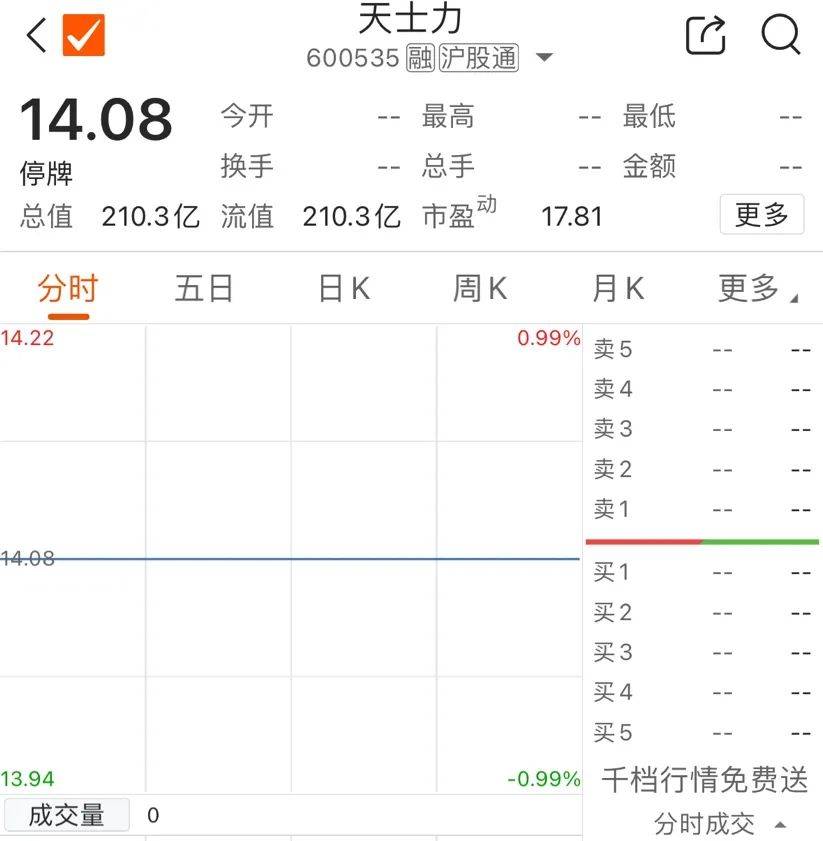Select the 分时 chart tab
The image size is (823, 841).
[x=68, y=290]
